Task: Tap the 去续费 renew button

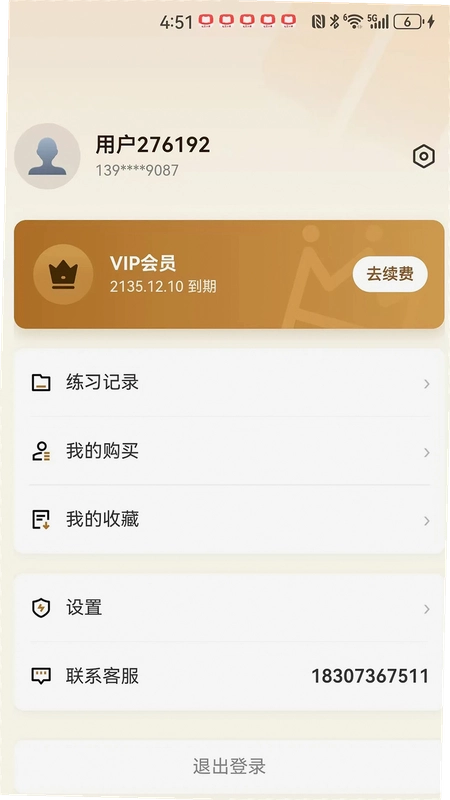Action: [390, 274]
